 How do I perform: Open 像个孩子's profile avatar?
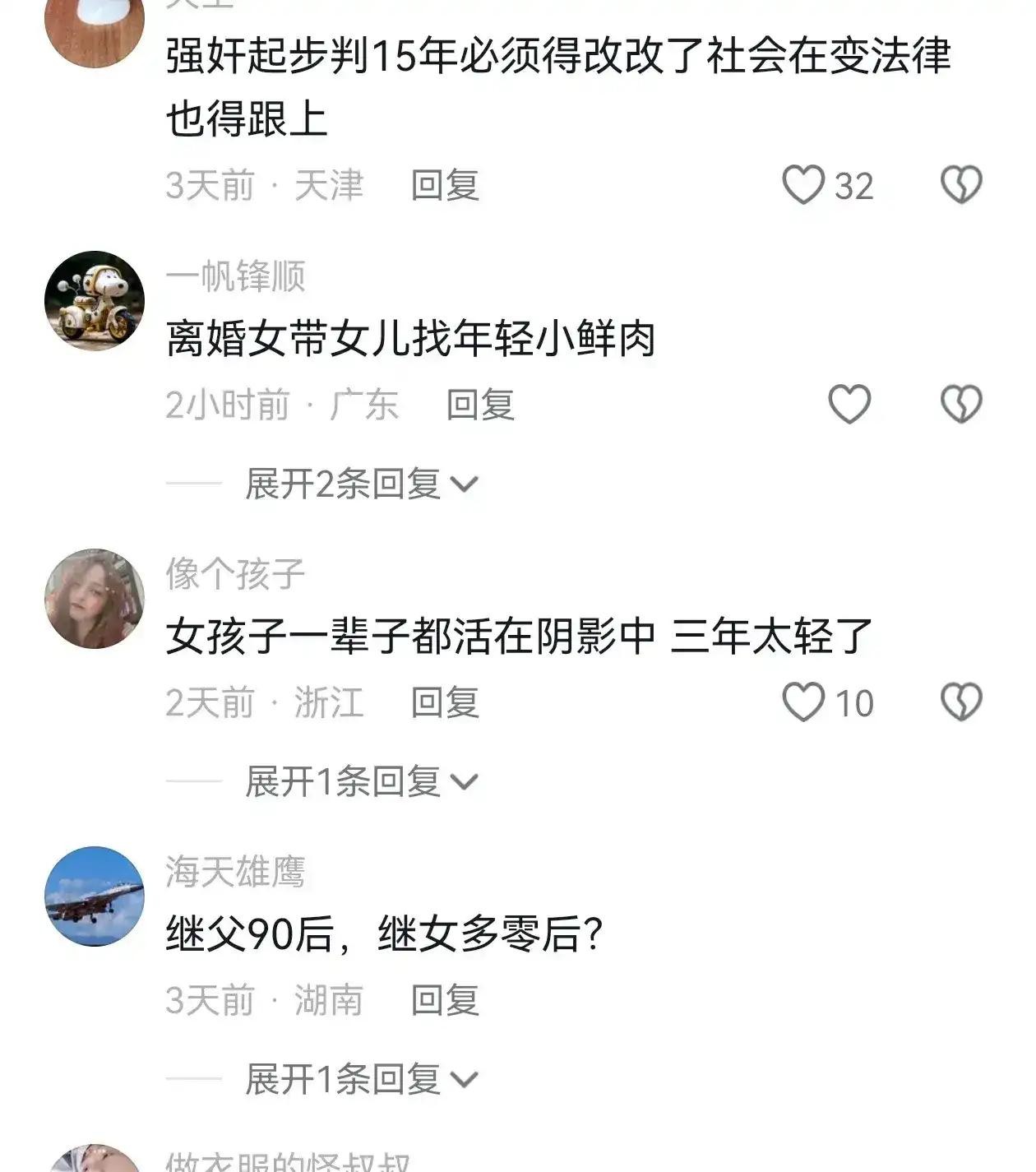point(95,598)
